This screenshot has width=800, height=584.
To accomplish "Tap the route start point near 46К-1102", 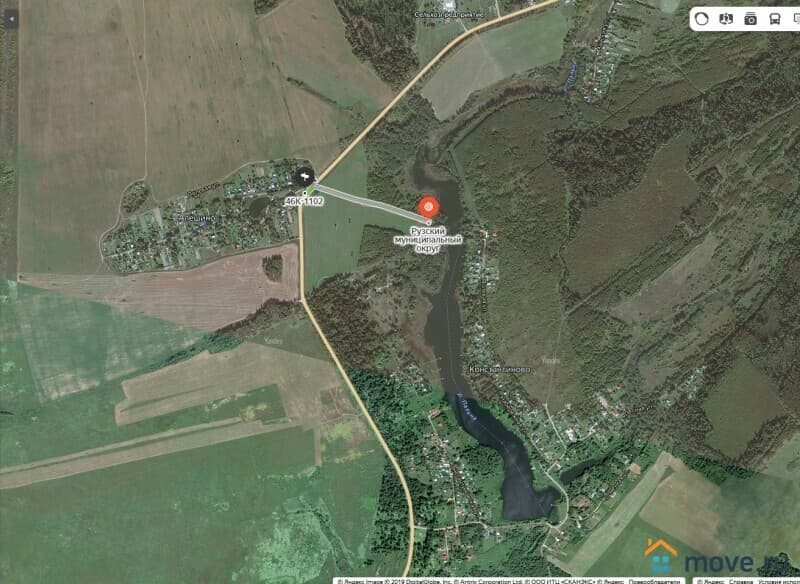I will (x=304, y=178).
